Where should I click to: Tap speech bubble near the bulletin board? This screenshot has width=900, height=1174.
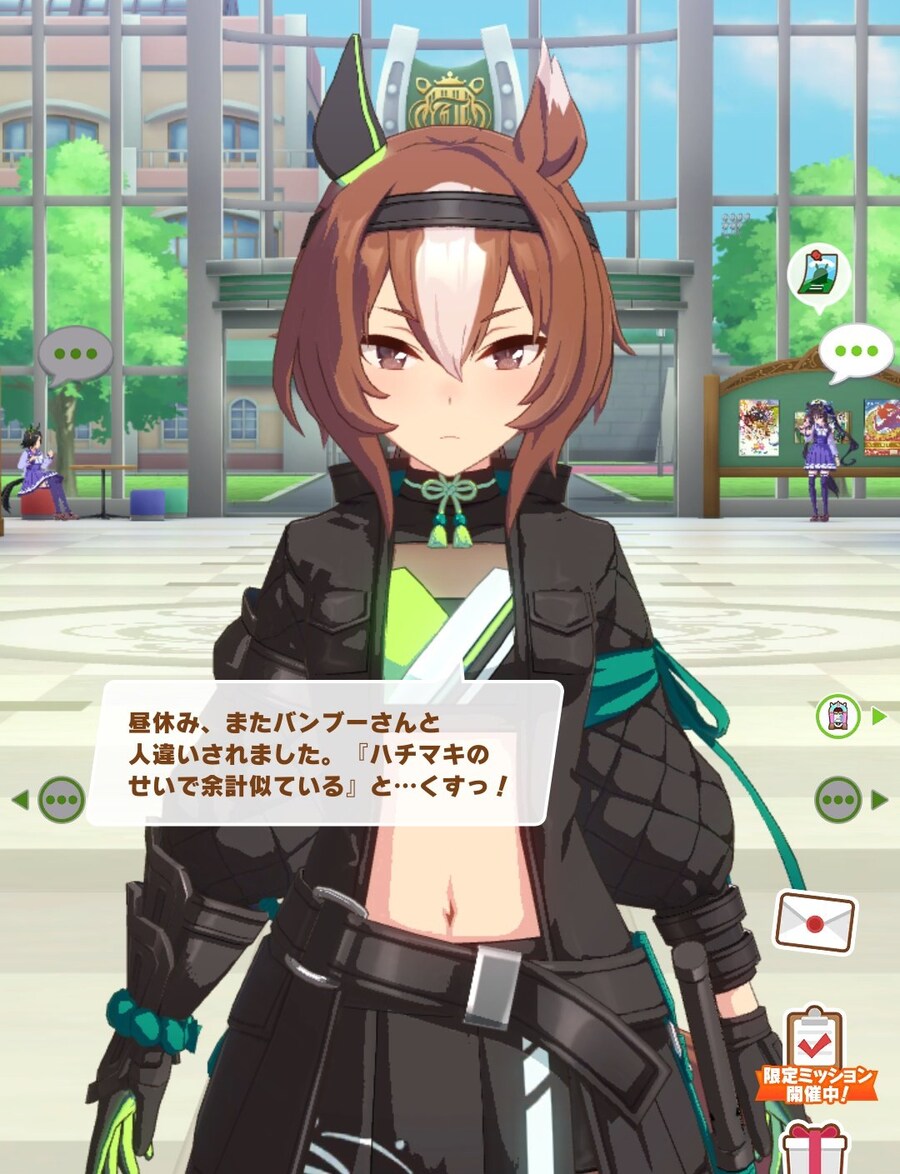point(855,352)
